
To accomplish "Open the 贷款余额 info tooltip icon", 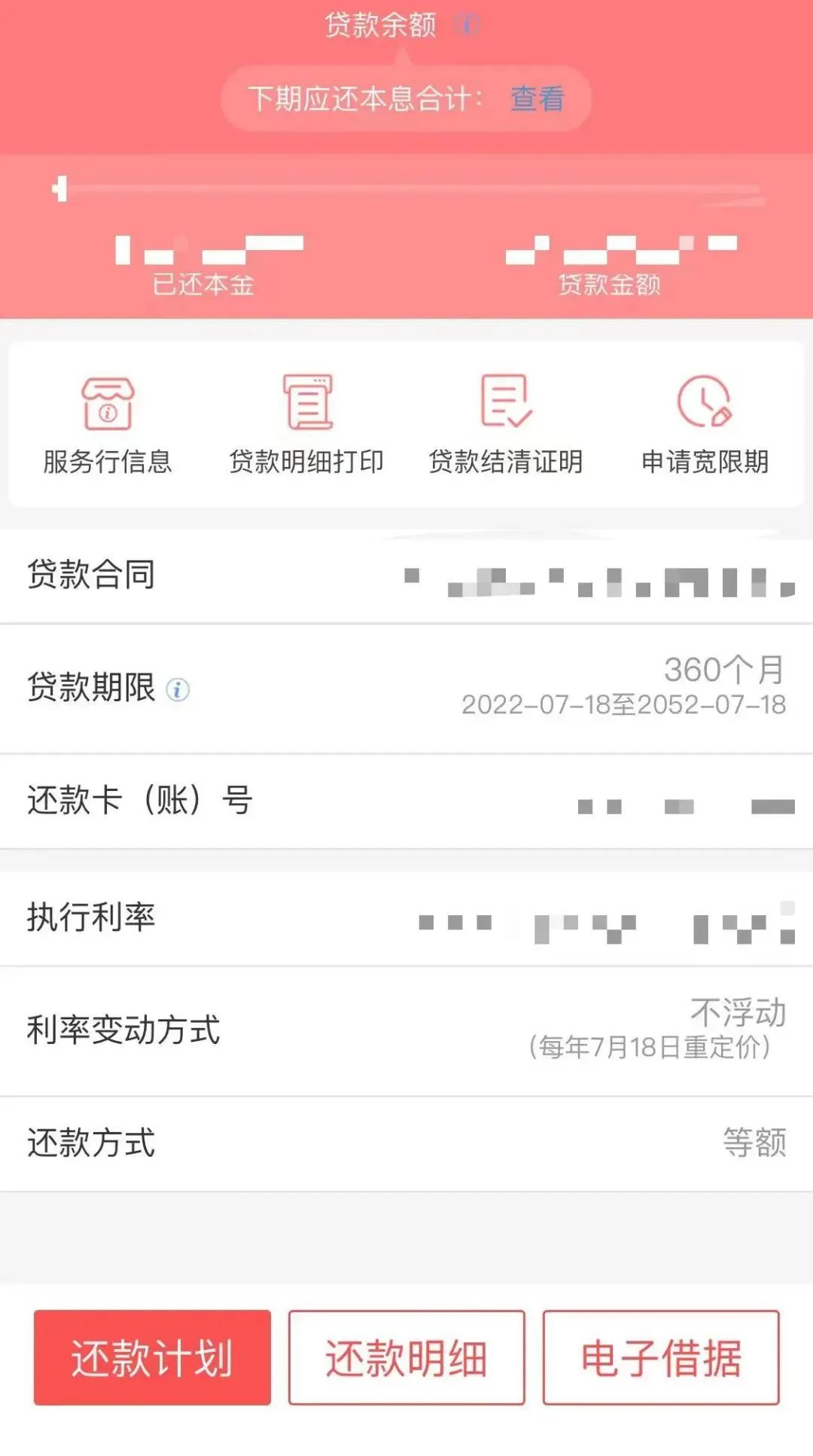I will [465, 22].
